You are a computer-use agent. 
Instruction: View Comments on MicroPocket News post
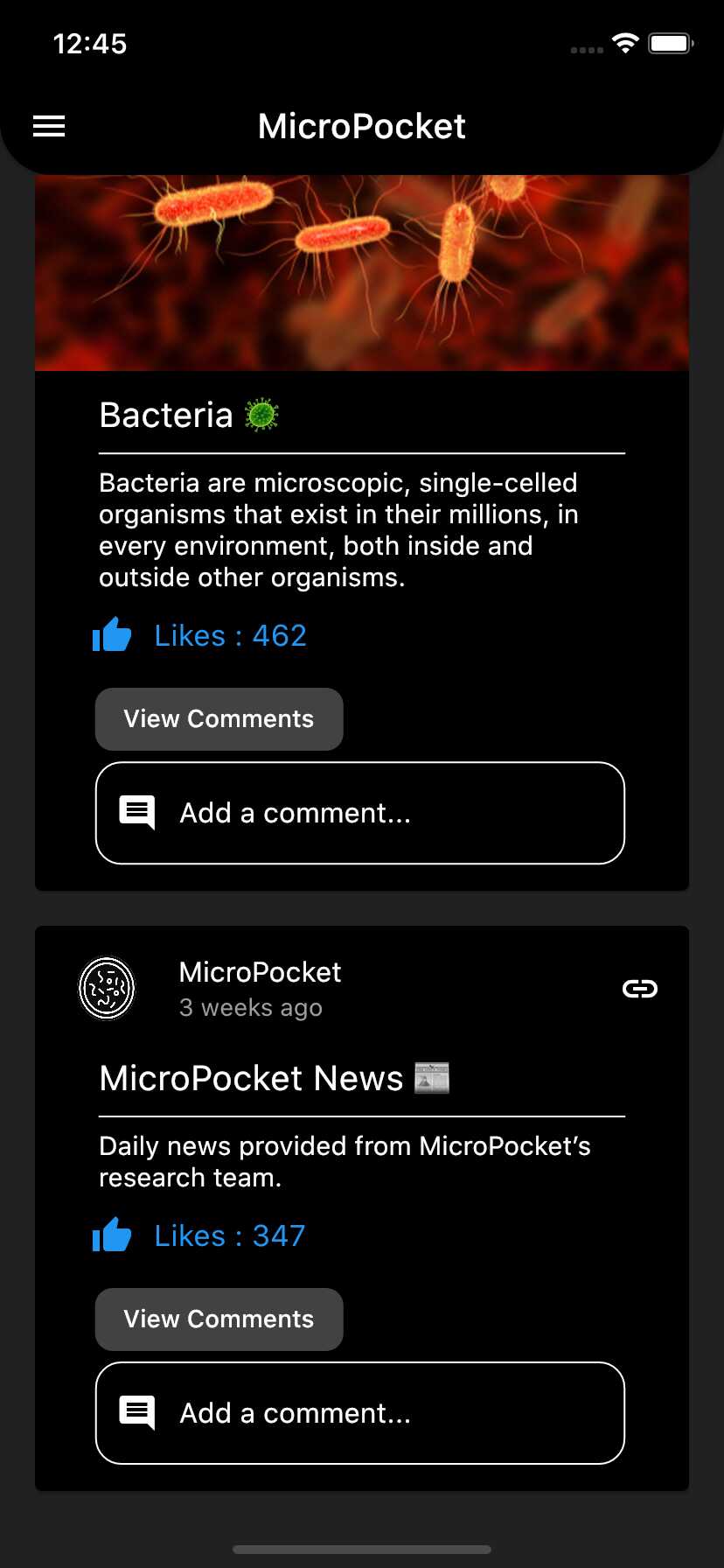(219, 1319)
